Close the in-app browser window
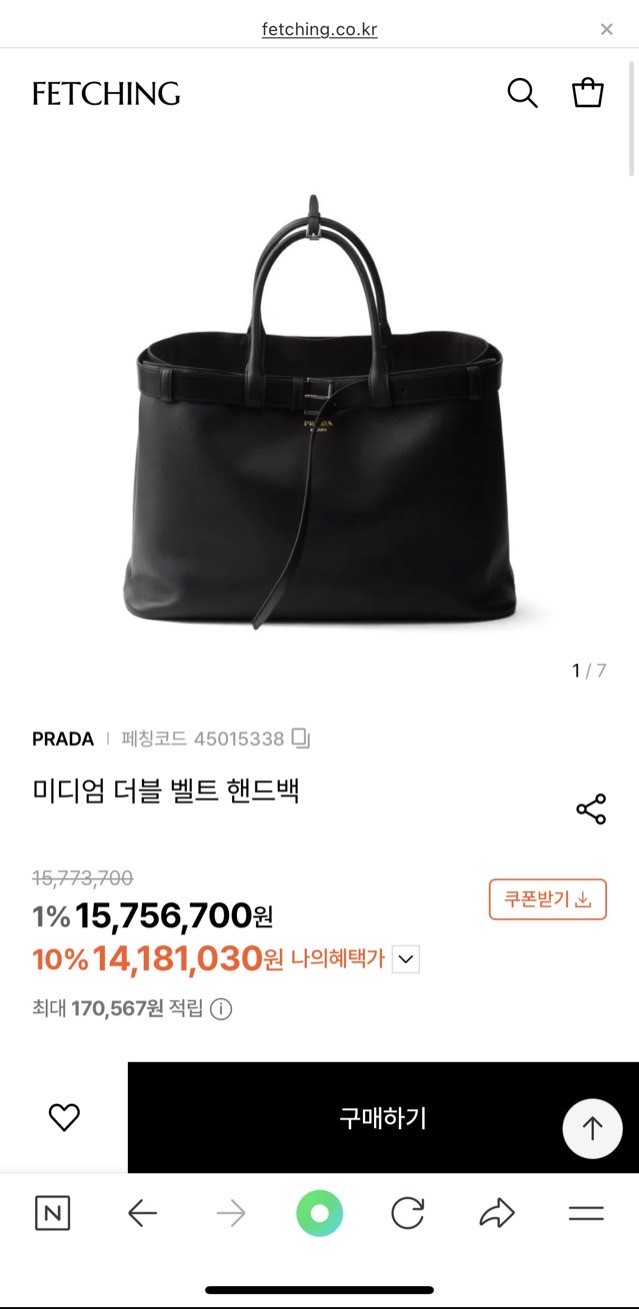The image size is (639, 1309). [x=606, y=29]
